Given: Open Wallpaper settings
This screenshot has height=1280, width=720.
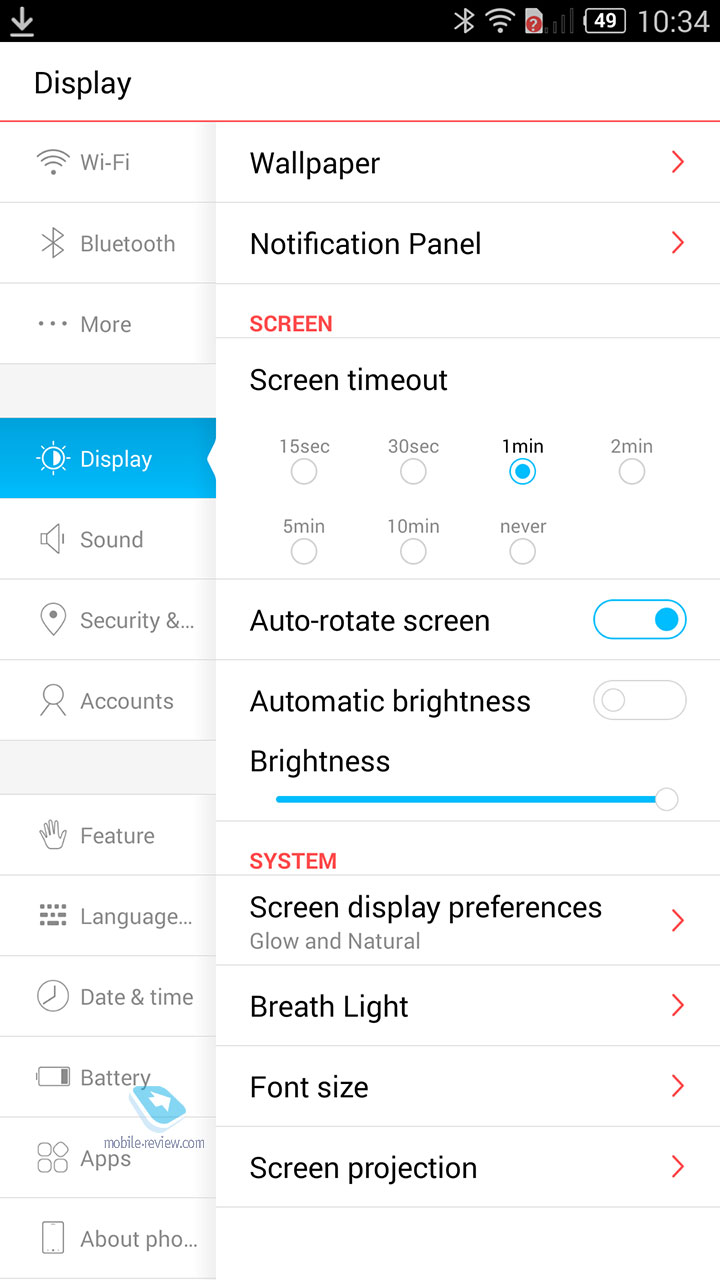Looking at the screenshot, I should pyautogui.click(x=466, y=163).
